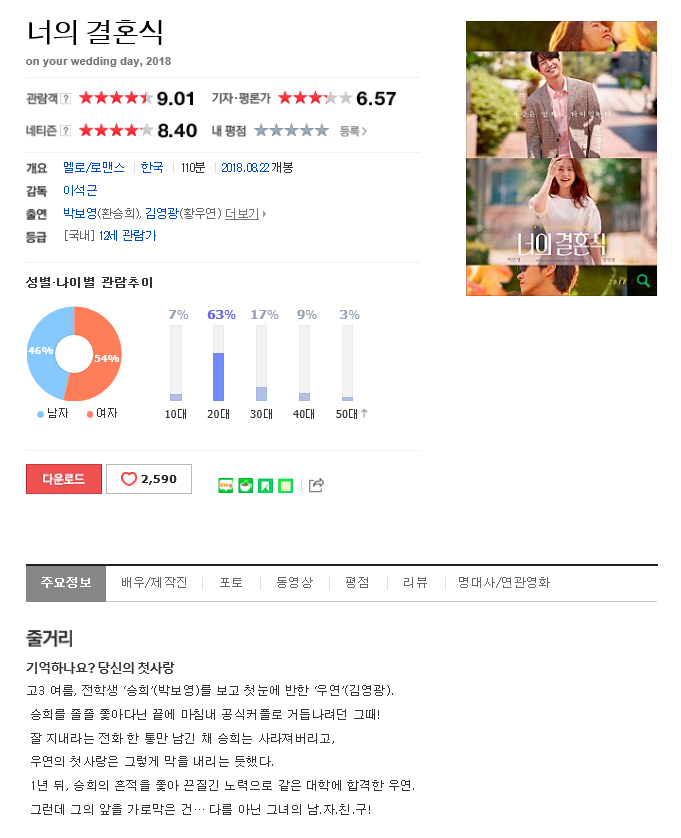Enlarge the poster with the magnifier icon
681x838 pixels.
(x=642, y=281)
